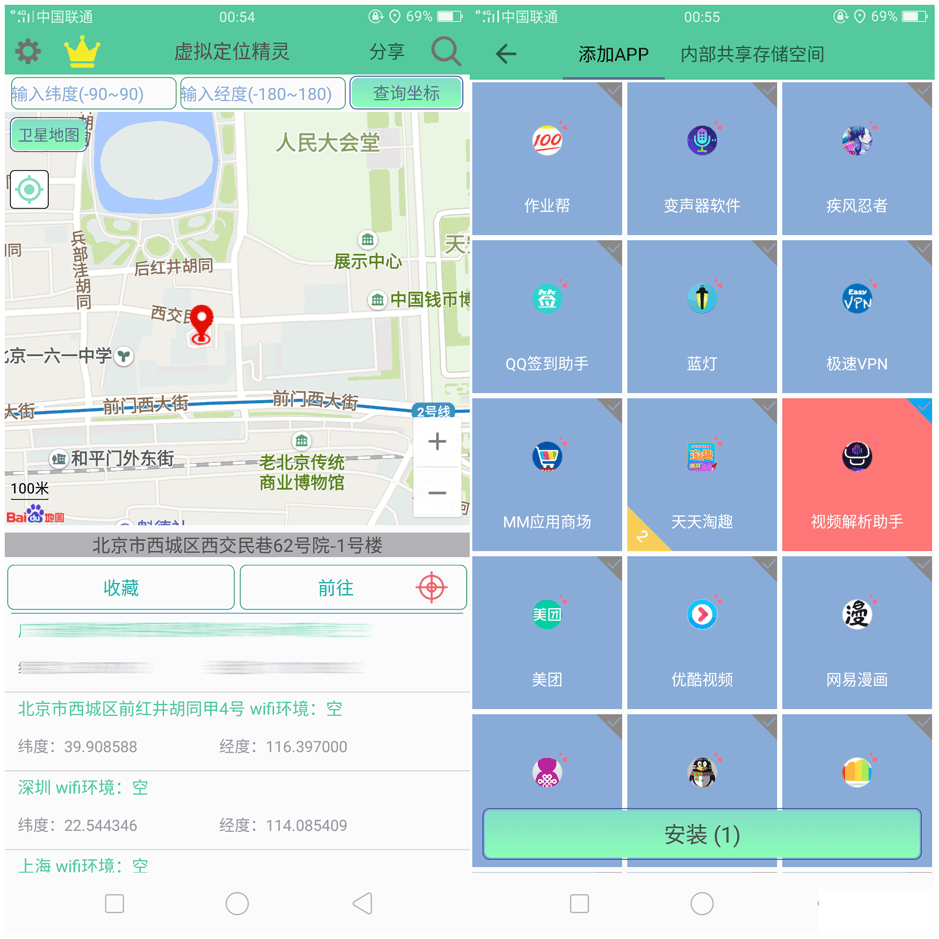The width and height of the screenshot is (939, 939).
Task: Tap the crown VIP icon
Action: click(x=81, y=52)
